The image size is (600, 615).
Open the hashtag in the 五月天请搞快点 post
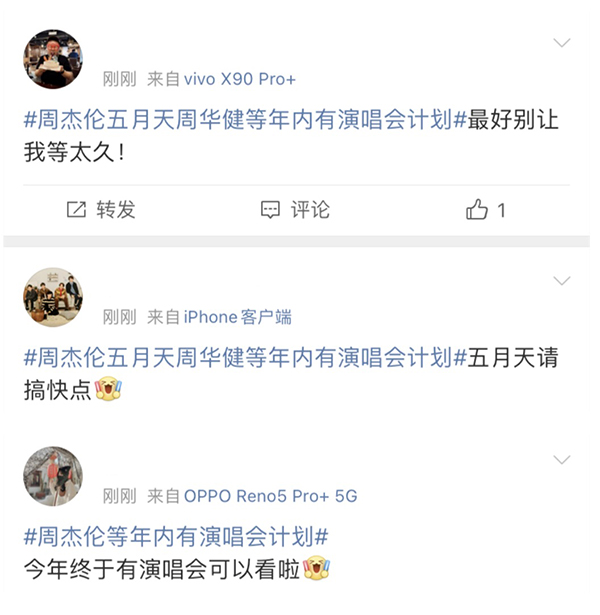coord(245,357)
